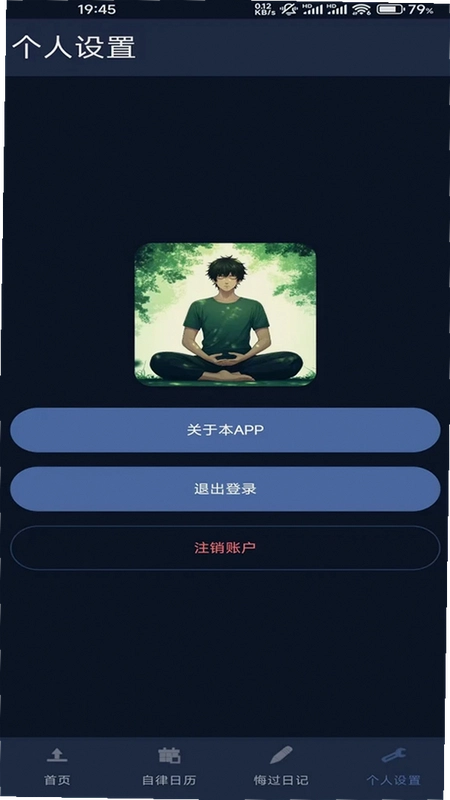The height and width of the screenshot is (800, 450).
Task: Open the 关于本APP button
Action: pyautogui.click(x=225, y=430)
